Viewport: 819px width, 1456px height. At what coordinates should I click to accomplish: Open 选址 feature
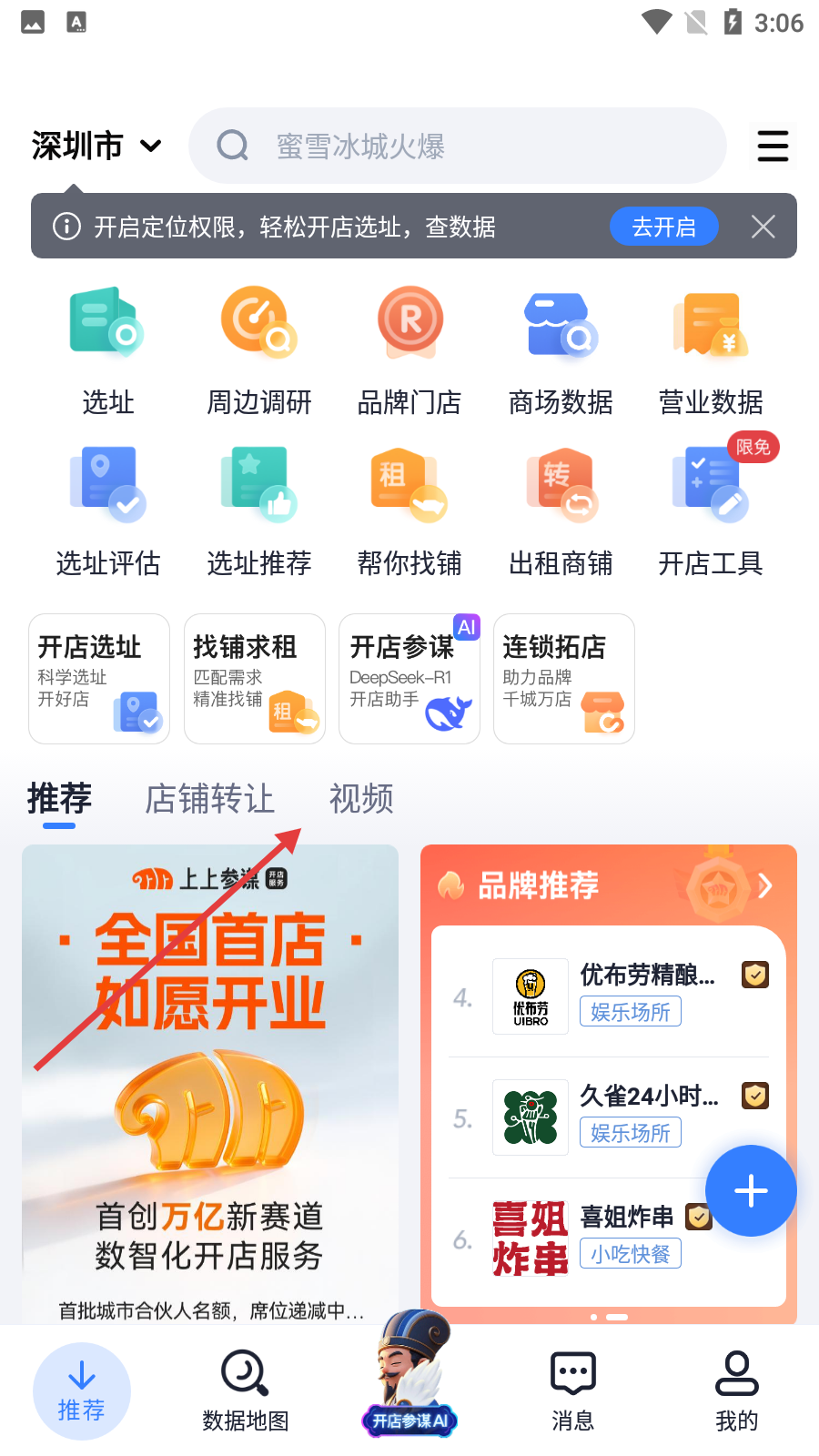[x=107, y=350]
